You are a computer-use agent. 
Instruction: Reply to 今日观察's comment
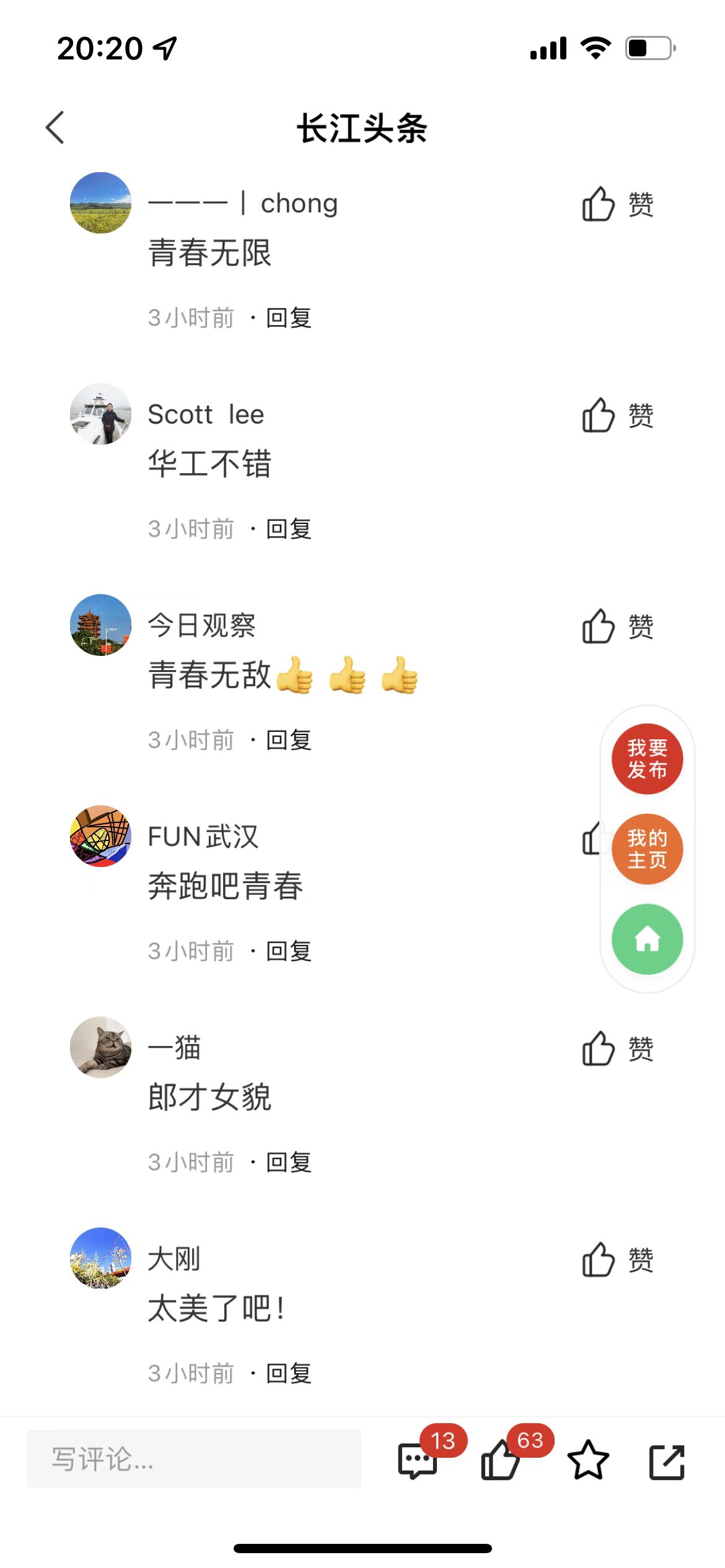(289, 741)
